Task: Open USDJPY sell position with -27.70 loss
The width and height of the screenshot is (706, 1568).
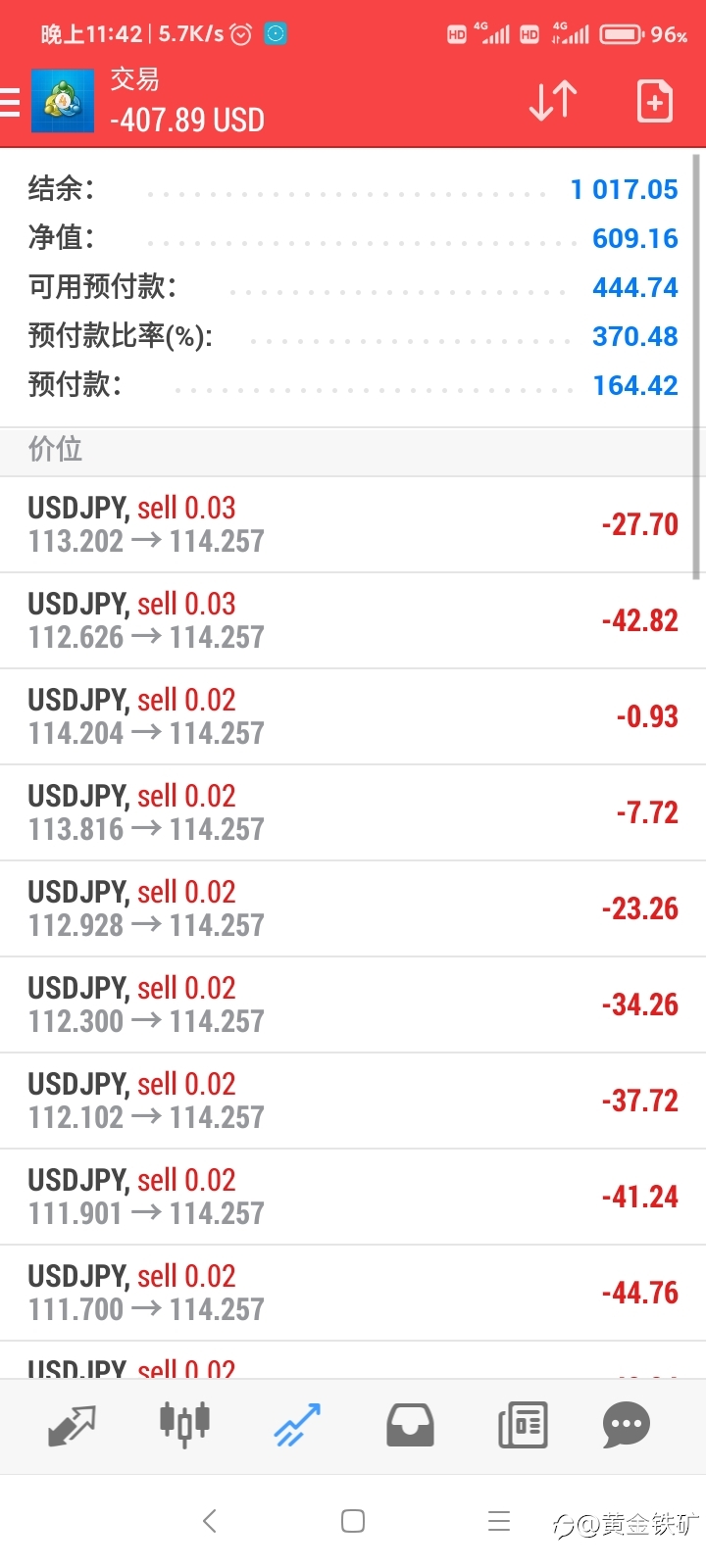Action: pyautogui.click(x=353, y=525)
